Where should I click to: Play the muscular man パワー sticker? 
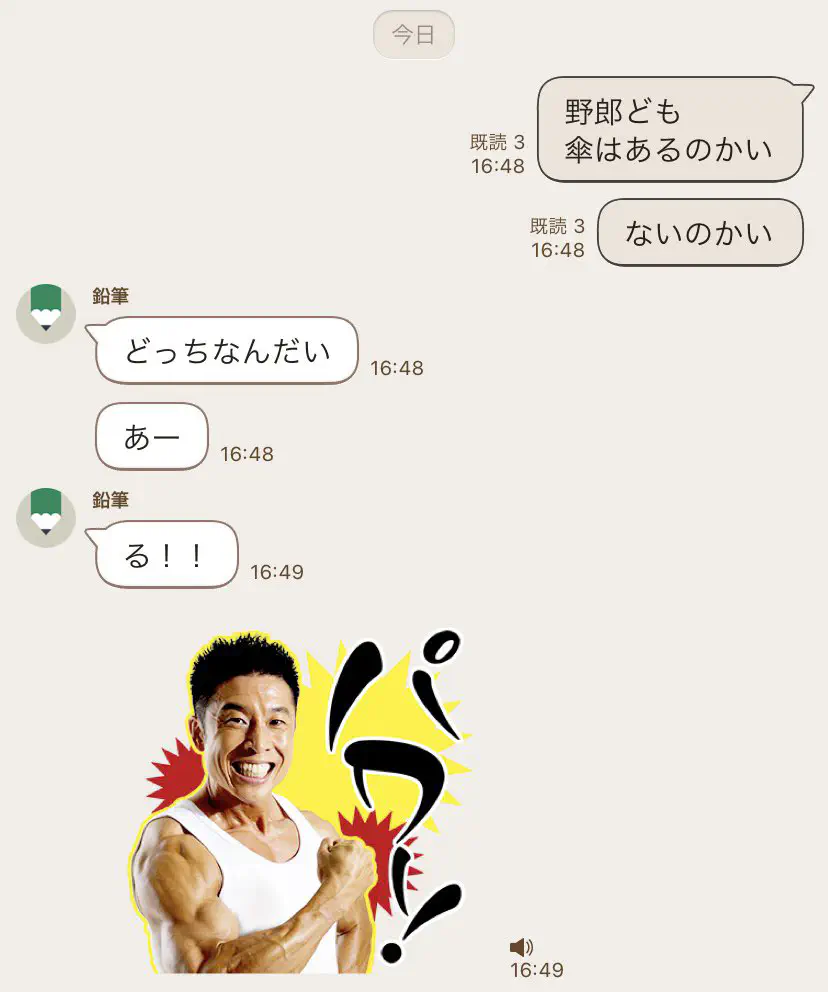[300, 800]
